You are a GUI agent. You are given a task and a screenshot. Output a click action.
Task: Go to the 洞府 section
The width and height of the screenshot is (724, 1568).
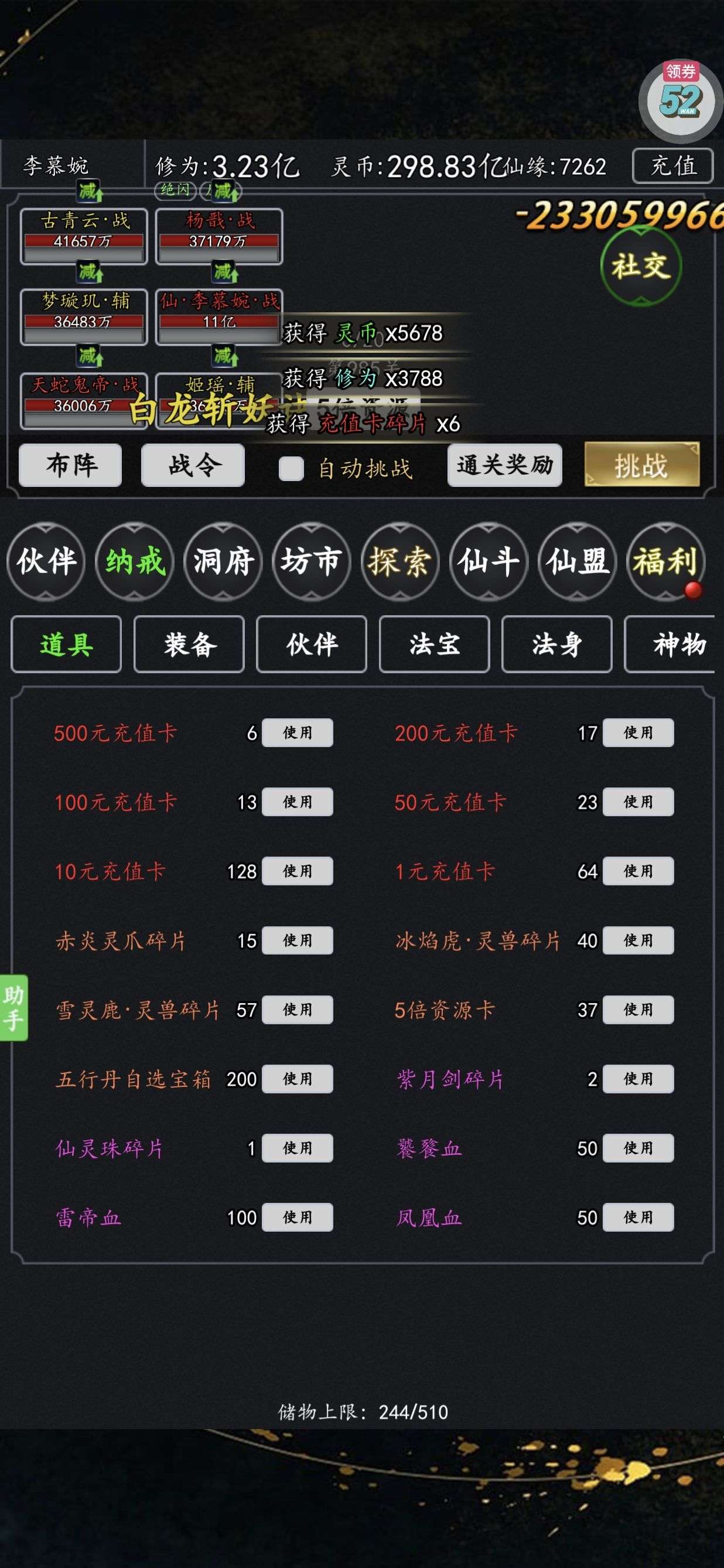click(x=223, y=561)
